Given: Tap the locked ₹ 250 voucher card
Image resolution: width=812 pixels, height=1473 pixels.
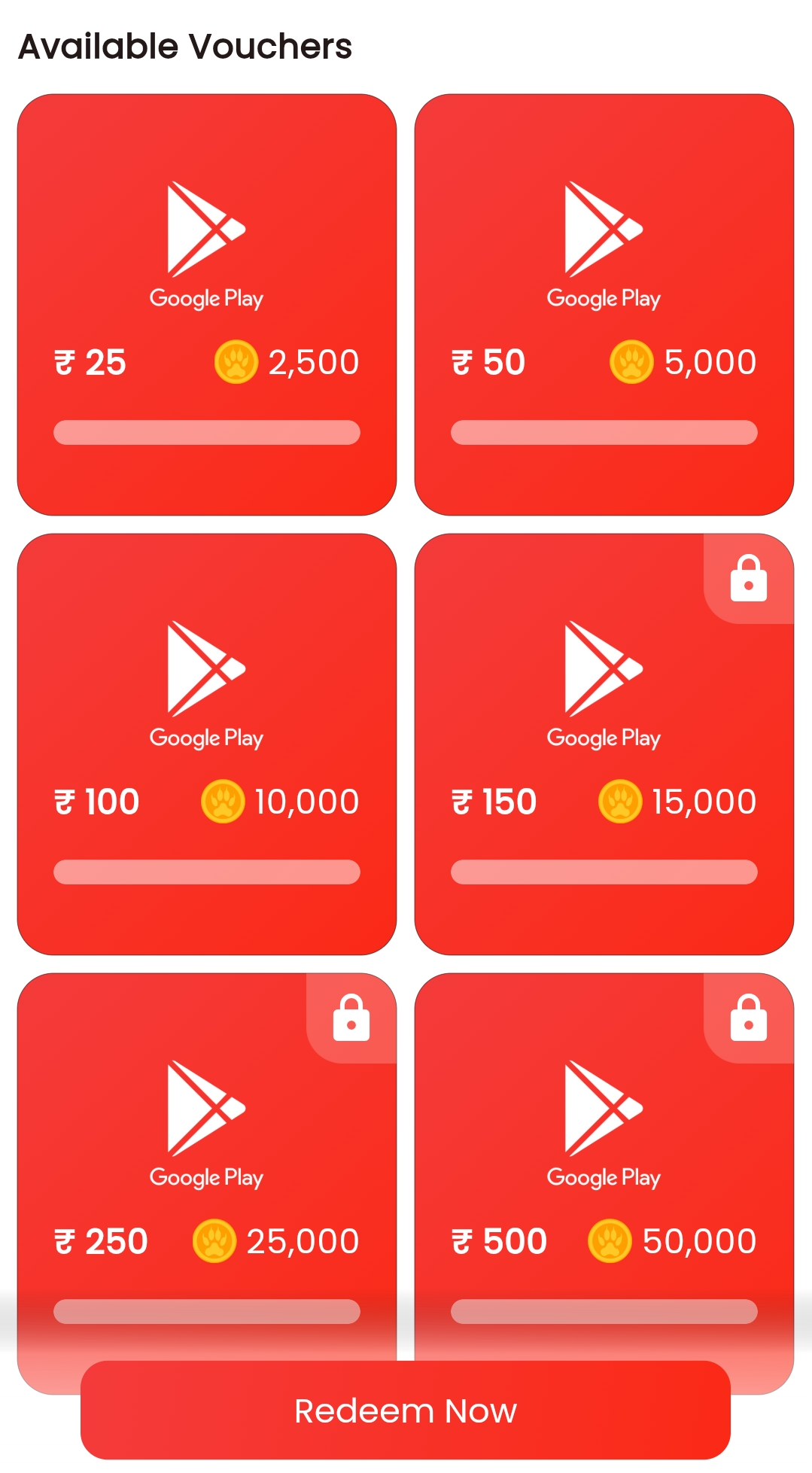Looking at the screenshot, I should tap(207, 1167).
